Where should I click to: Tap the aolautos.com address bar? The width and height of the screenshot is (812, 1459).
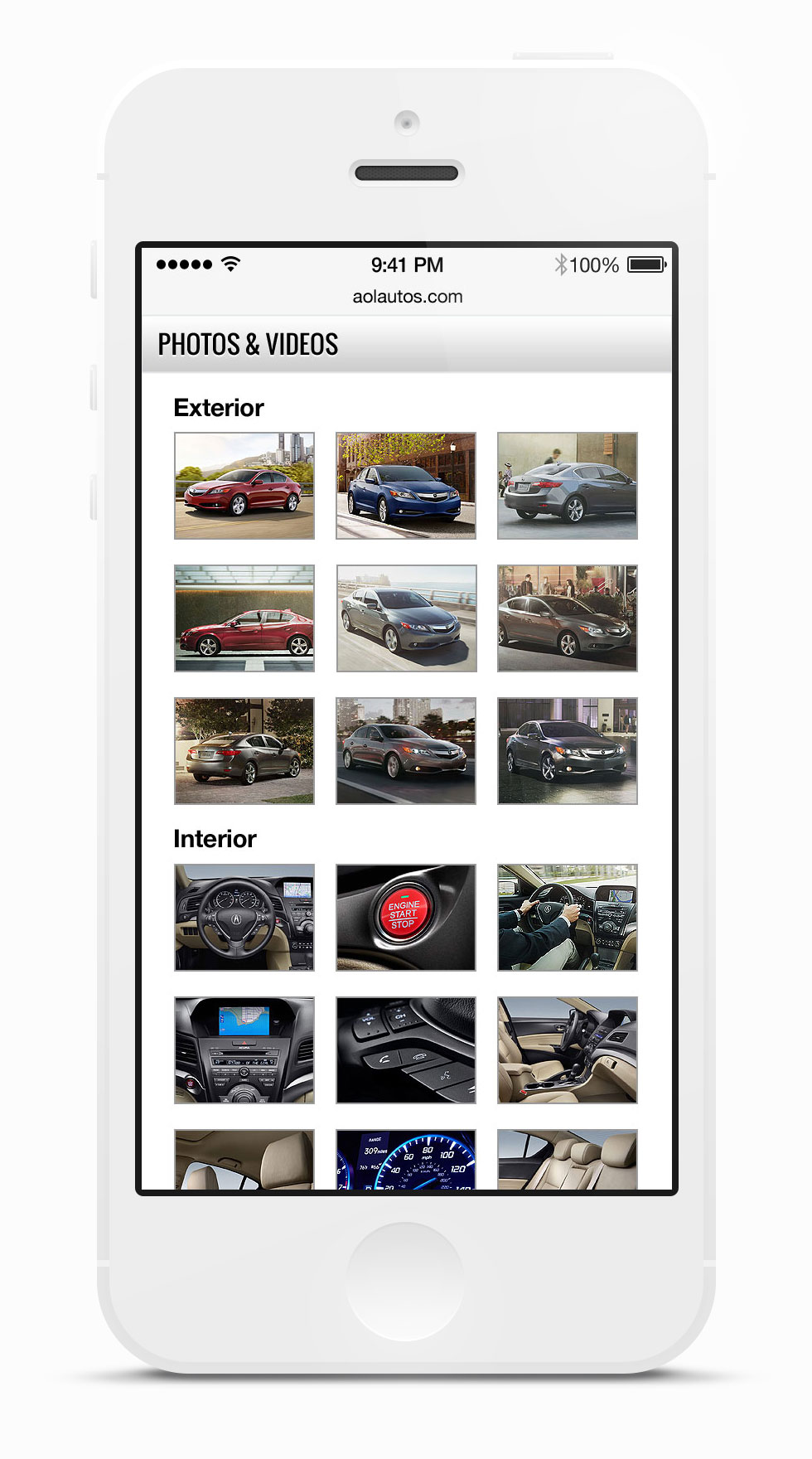point(407,297)
